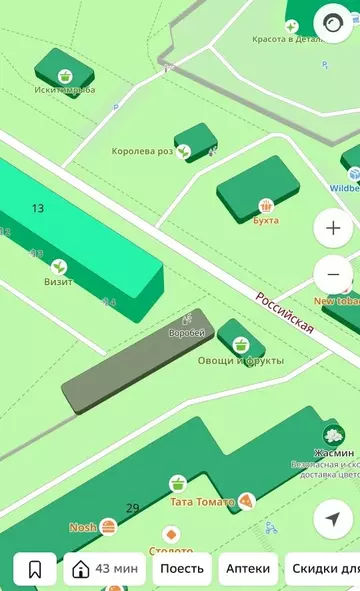Open Бухта place marker

(266, 206)
